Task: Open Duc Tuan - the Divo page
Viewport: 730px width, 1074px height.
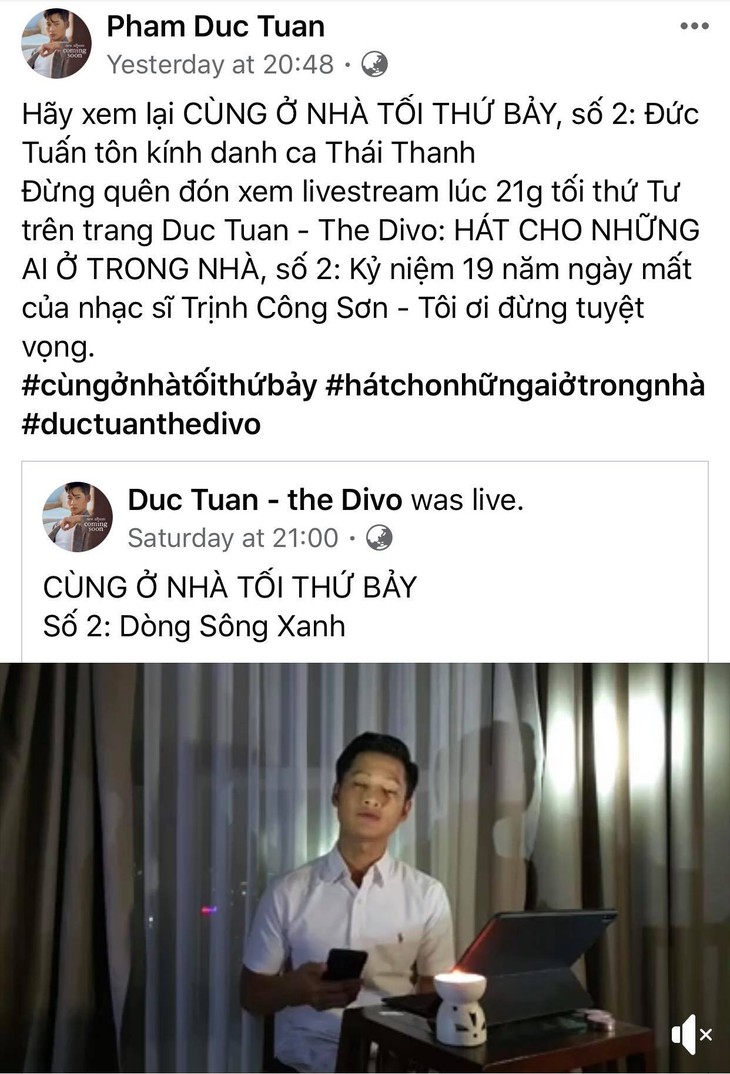Action: [x=264, y=500]
